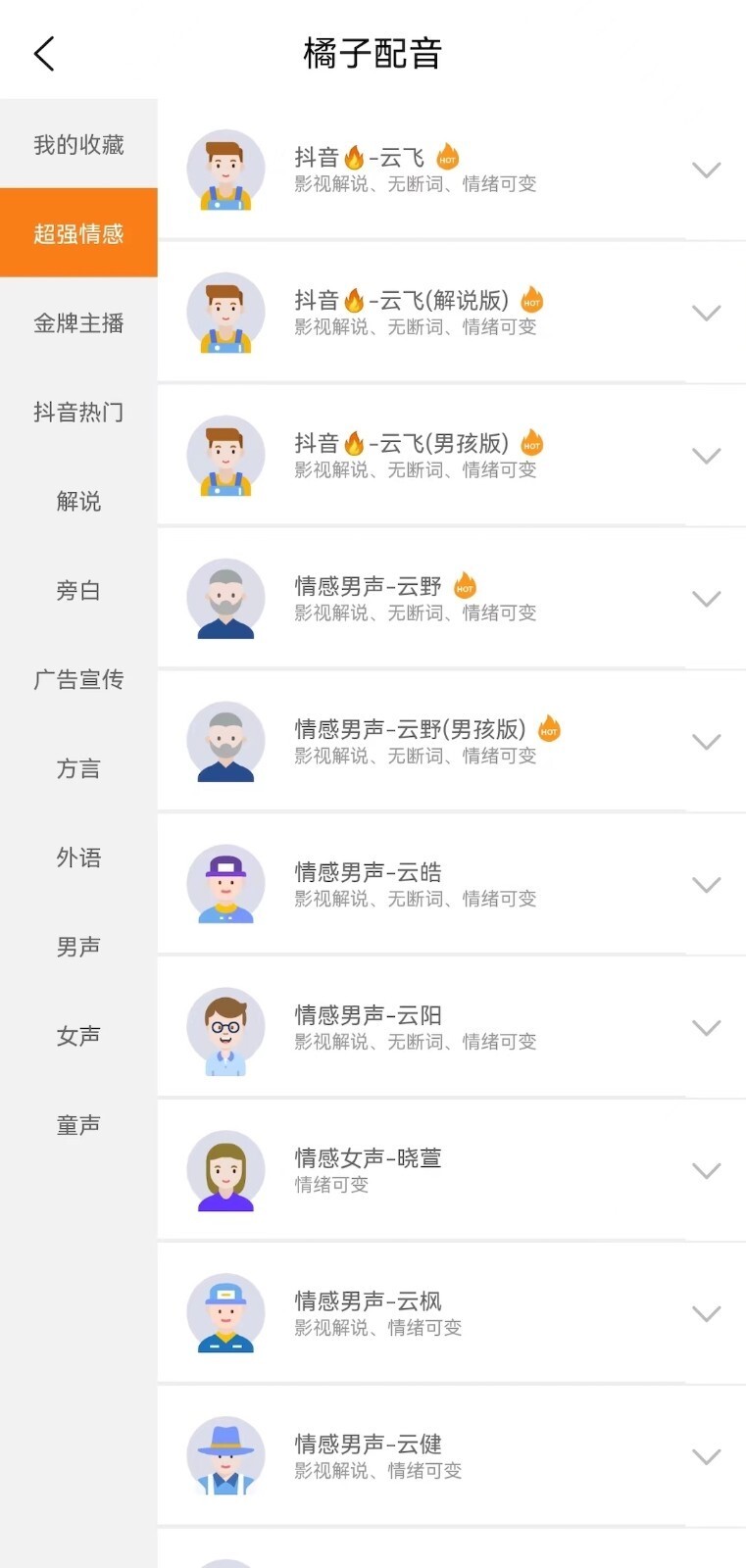
Task: Expand the 情感女声-晓萱 voice entry
Action: coord(707,1171)
